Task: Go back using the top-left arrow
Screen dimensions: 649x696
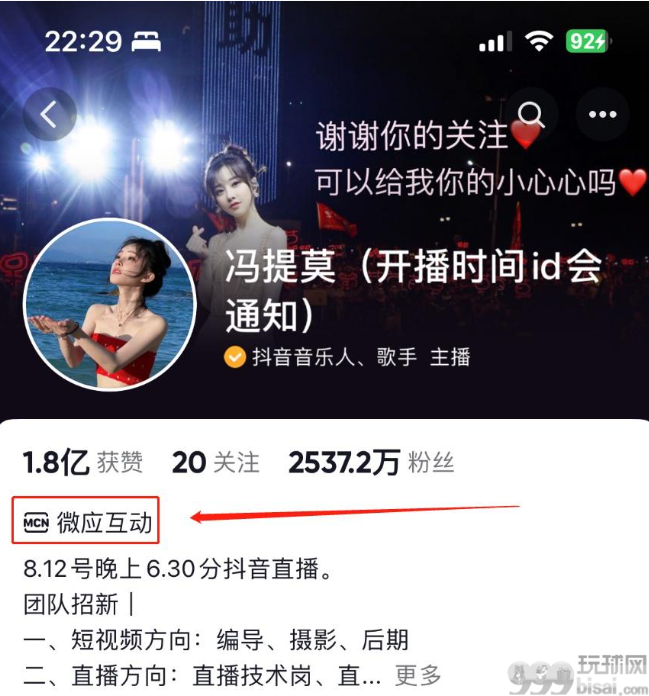Action: click(49, 115)
